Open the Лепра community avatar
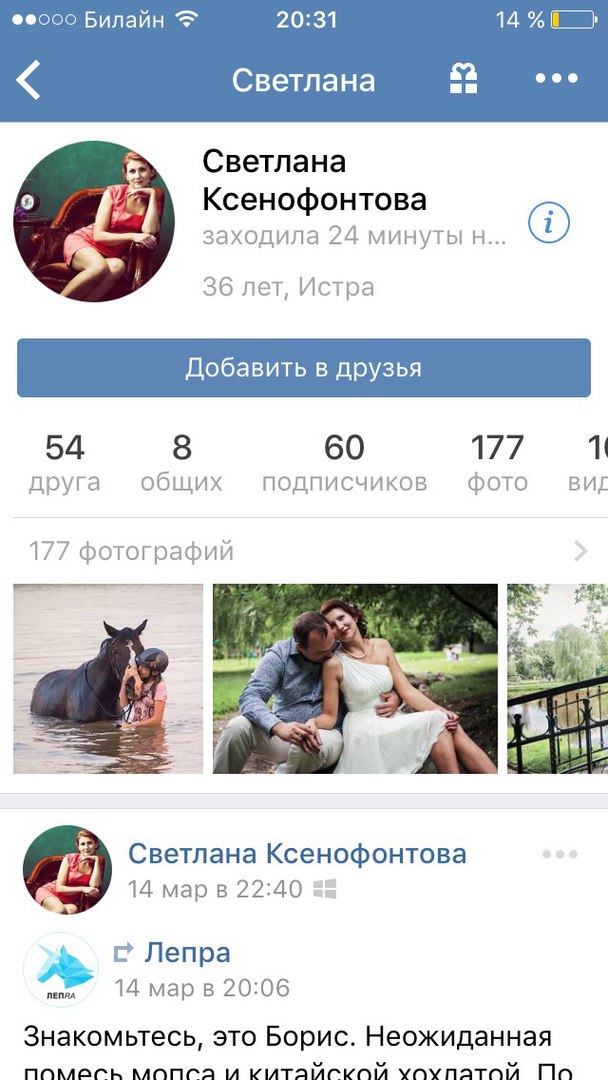The height and width of the screenshot is (1080, 608). coord(61,969)
